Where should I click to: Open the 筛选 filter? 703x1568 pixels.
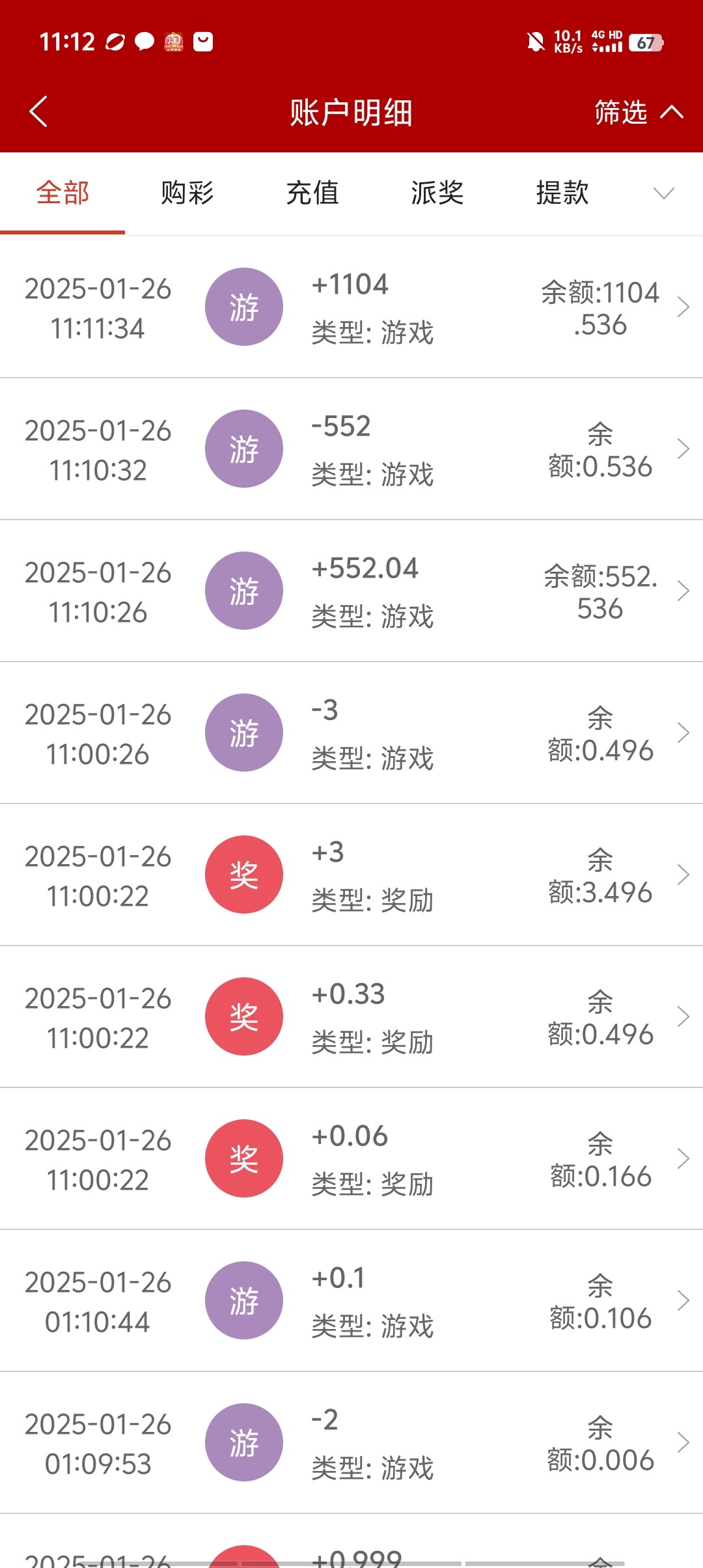tap(638, 112)
